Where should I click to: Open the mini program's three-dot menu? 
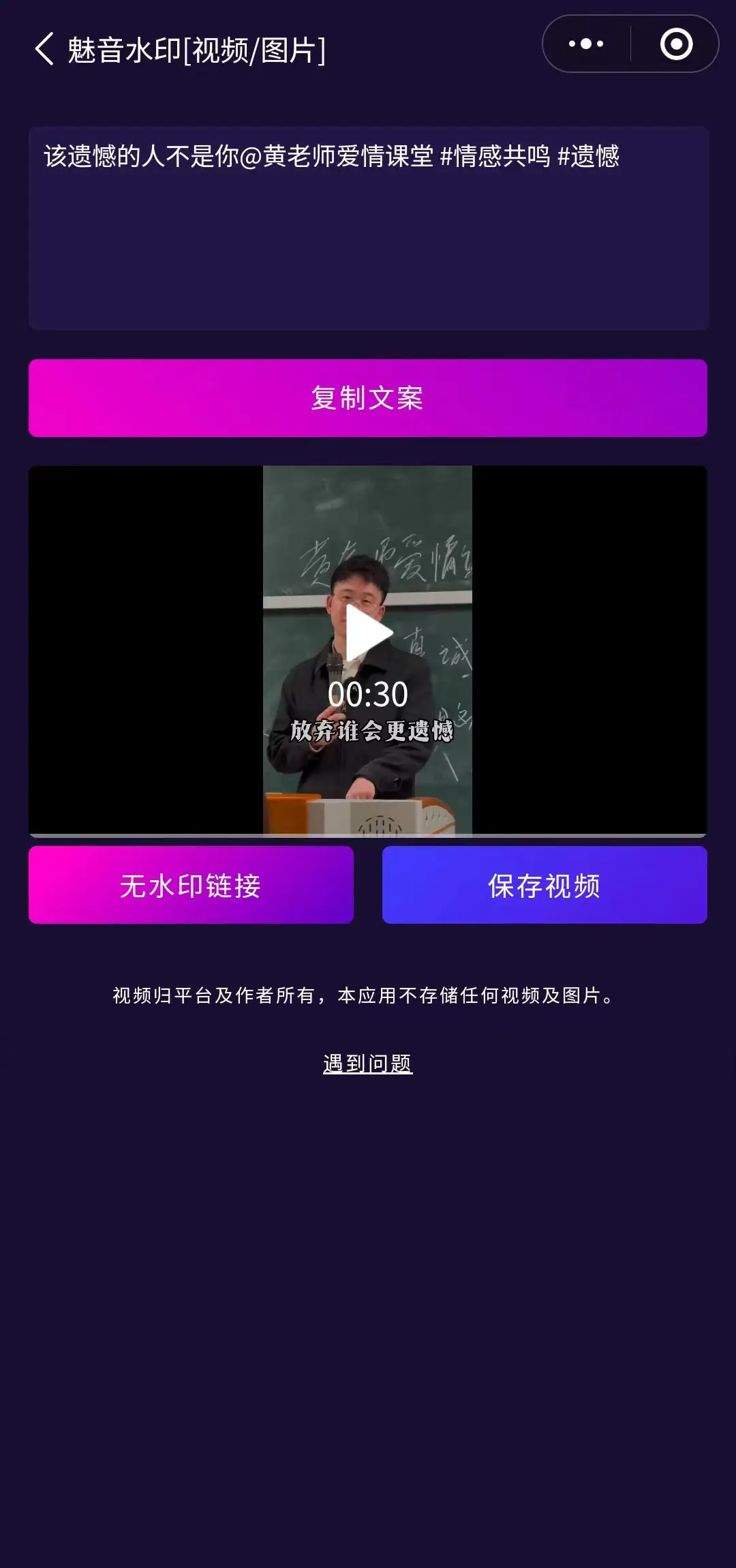(x=586, y=44)
